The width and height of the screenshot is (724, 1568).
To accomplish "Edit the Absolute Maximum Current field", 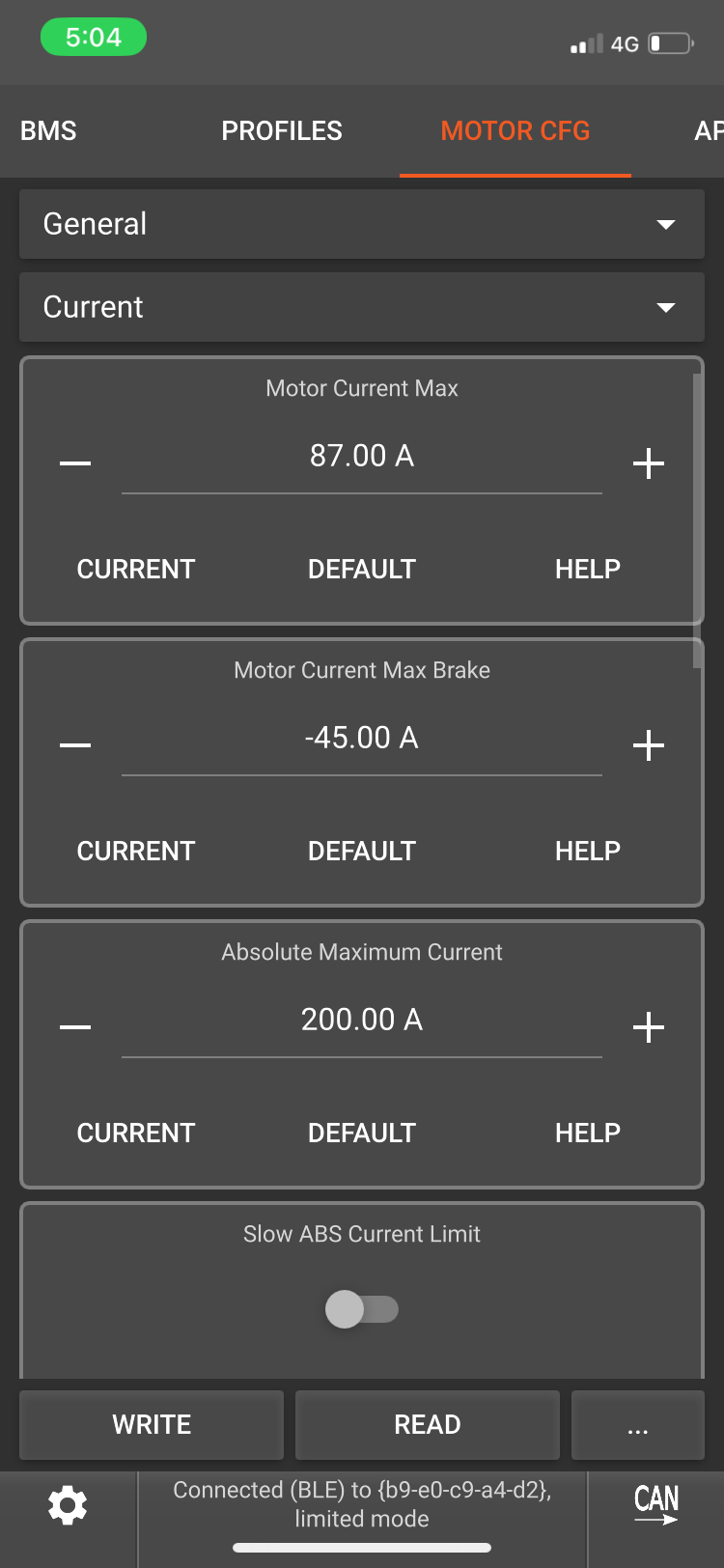I will tap(362, 1021).
